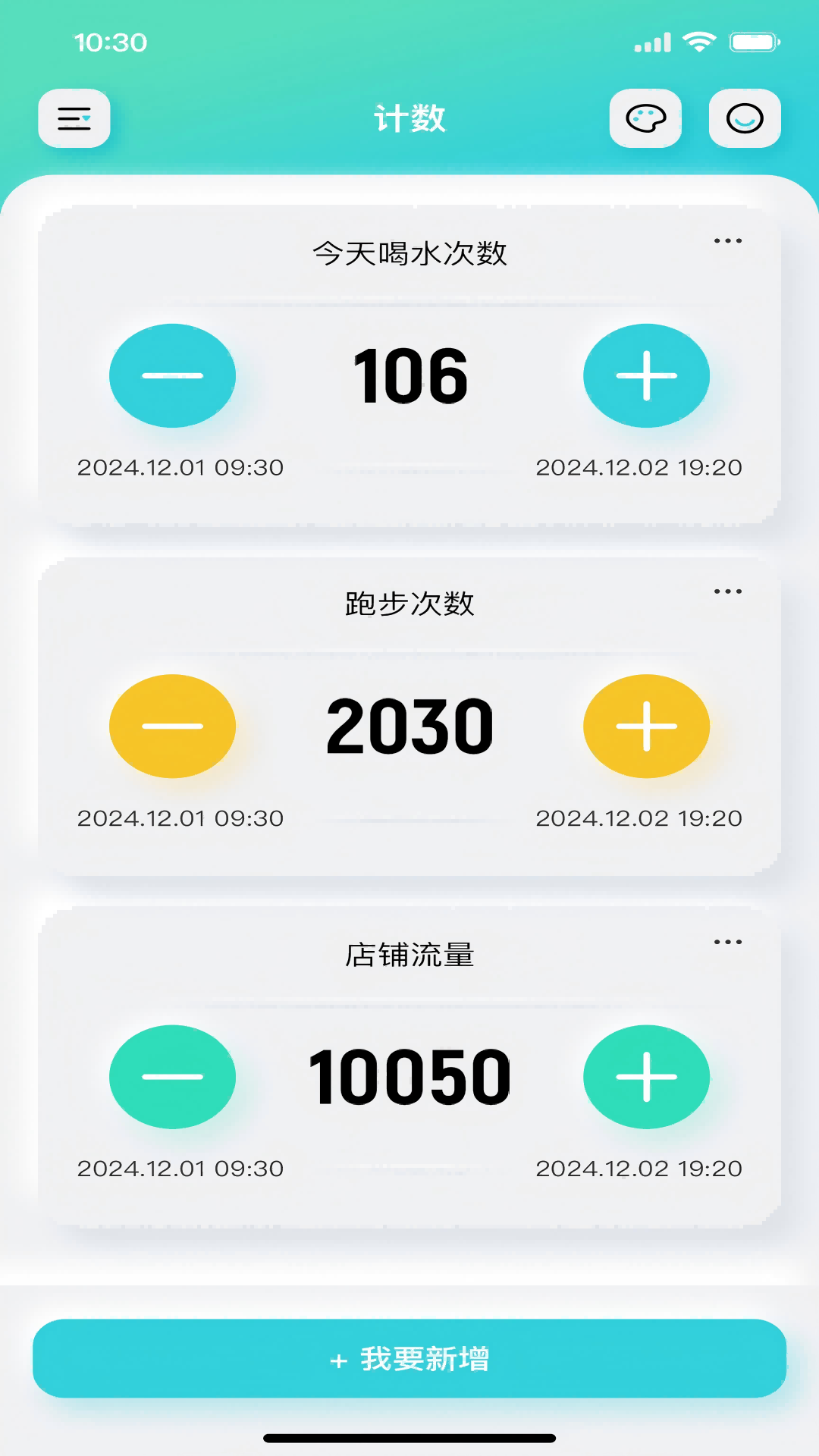Image resolution: width=819 pixels, height=1456 pixels.
Task: Increment the 跑步次数 counter
Action: pyautogui.click(x=647, y=726)
